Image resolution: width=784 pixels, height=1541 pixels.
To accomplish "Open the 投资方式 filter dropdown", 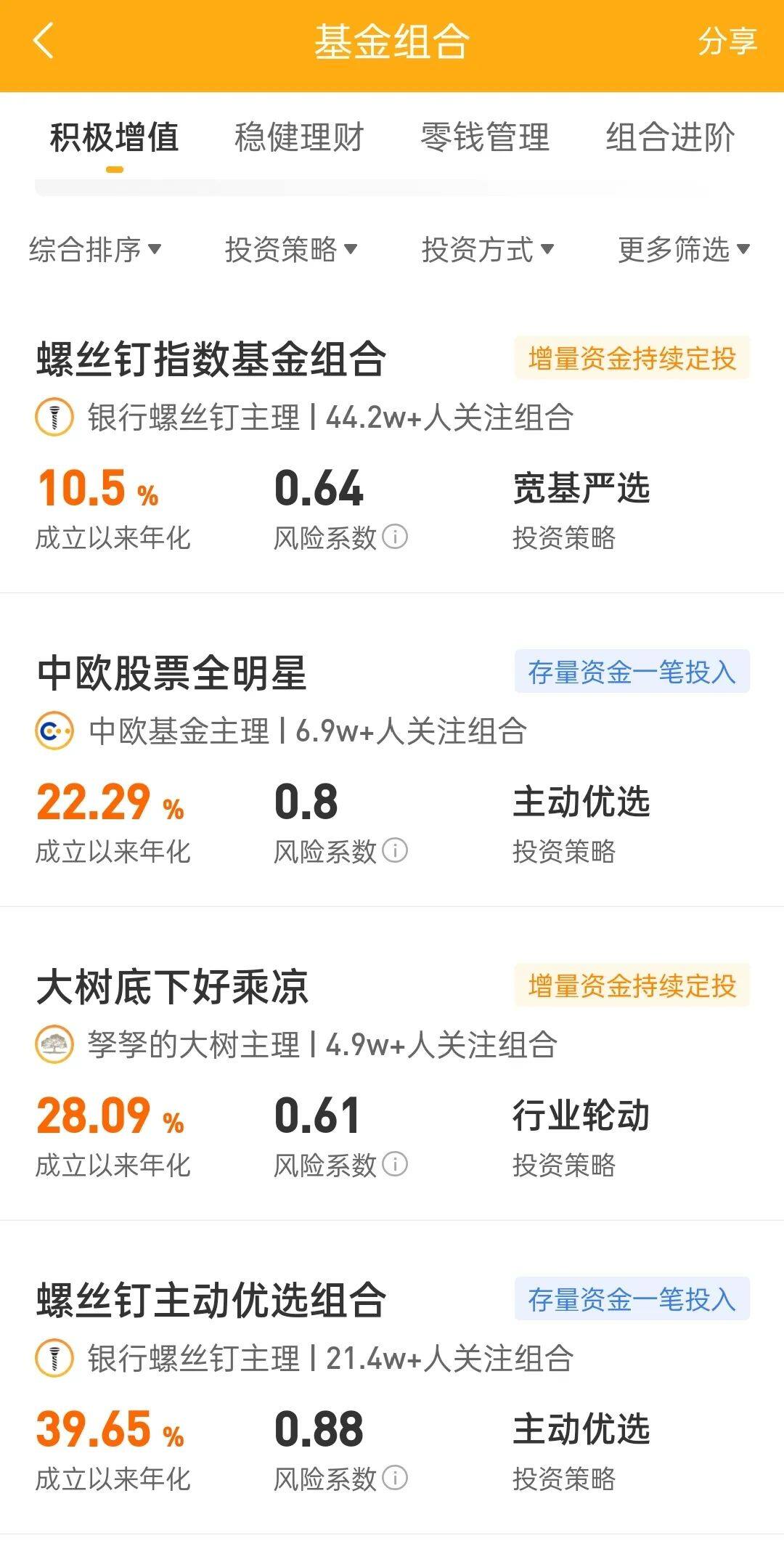I will click(x=487, y=249).
